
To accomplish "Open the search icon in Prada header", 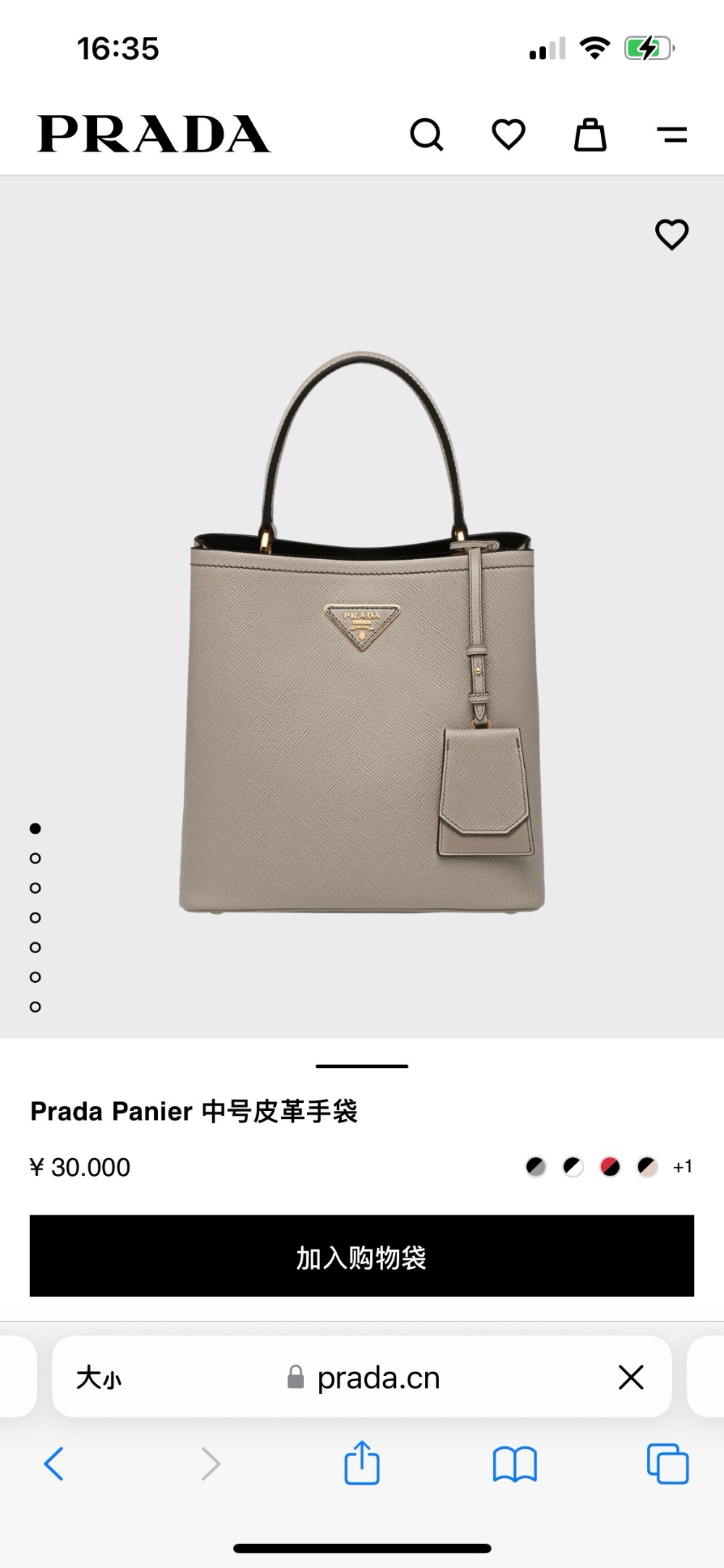I will pyautogui.click(x=426, y=135).
